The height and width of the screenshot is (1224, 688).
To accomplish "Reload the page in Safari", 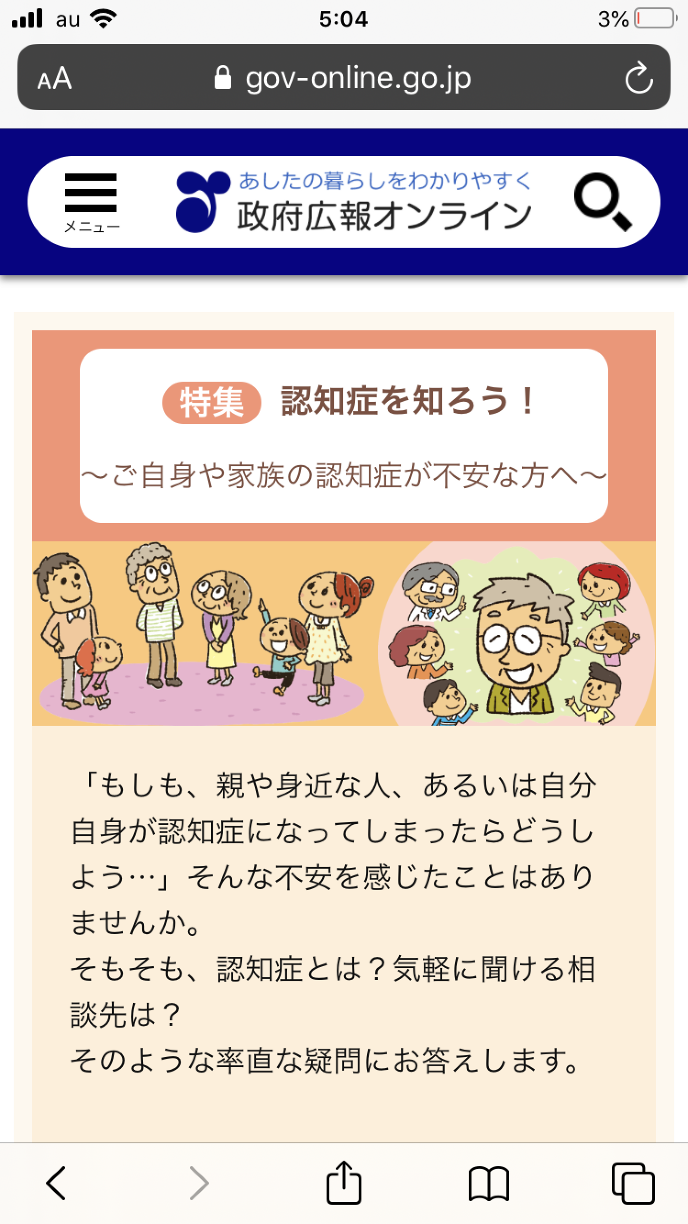I will coord(638,78).
